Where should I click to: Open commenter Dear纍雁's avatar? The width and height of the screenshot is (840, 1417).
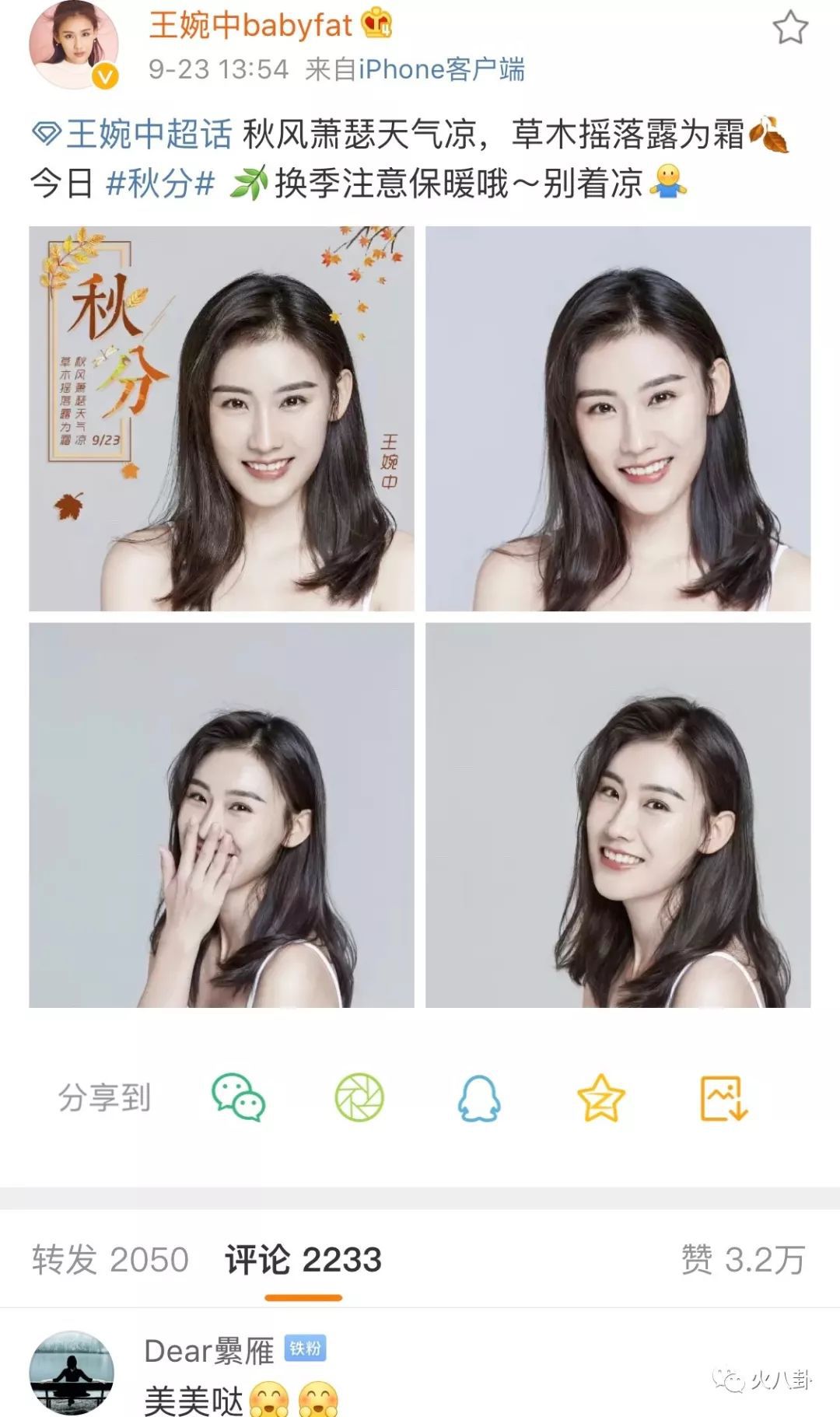pos(72,1373)
